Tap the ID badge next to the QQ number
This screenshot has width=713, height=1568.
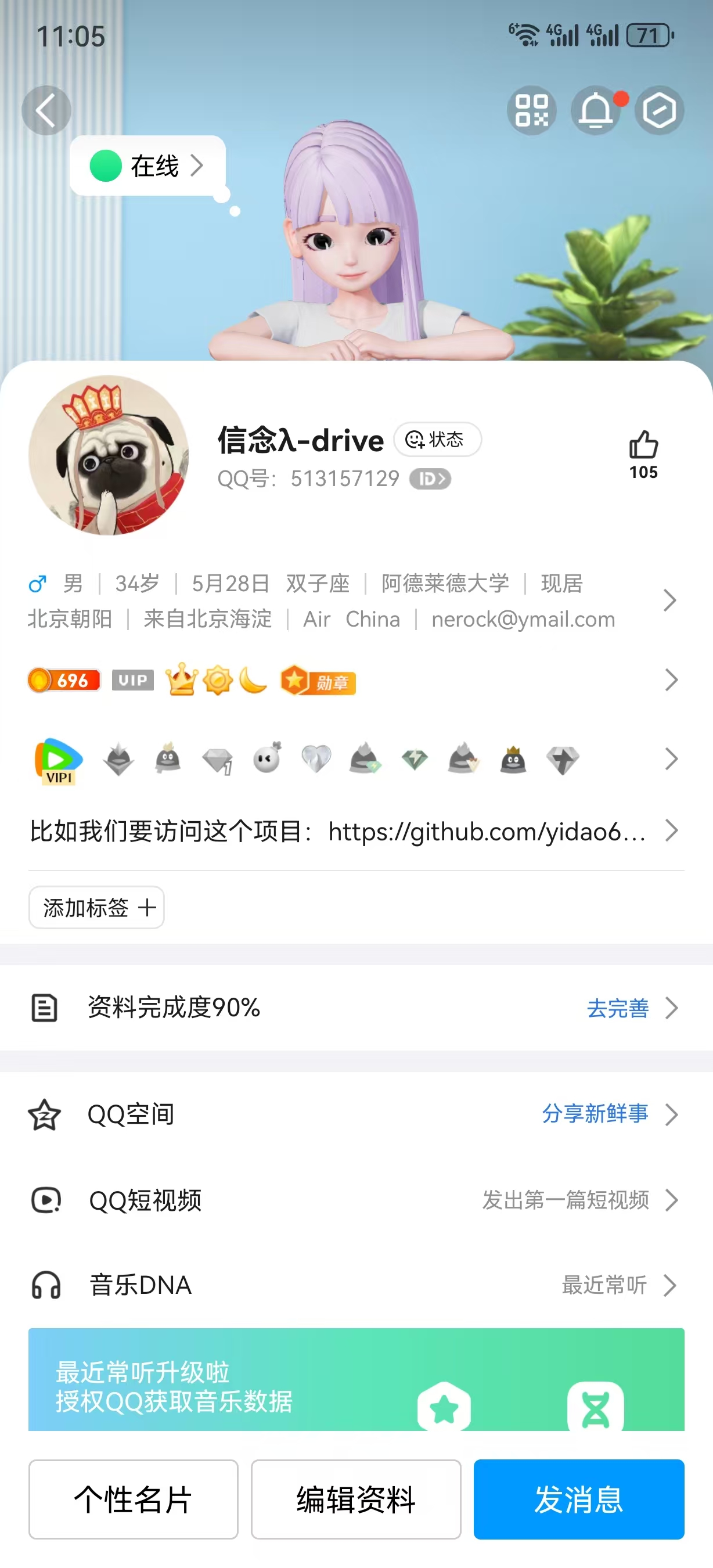[x=430, y=479]
